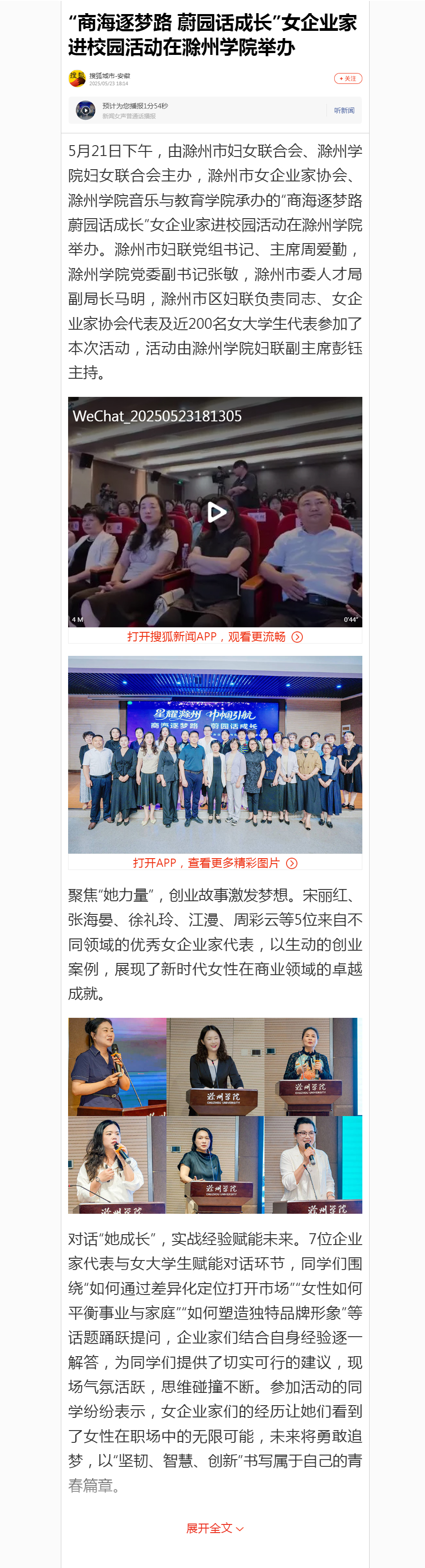Follow the 搜狐城市-安徽 account
The image size is (425, 1568).
[x=347, y=78]
